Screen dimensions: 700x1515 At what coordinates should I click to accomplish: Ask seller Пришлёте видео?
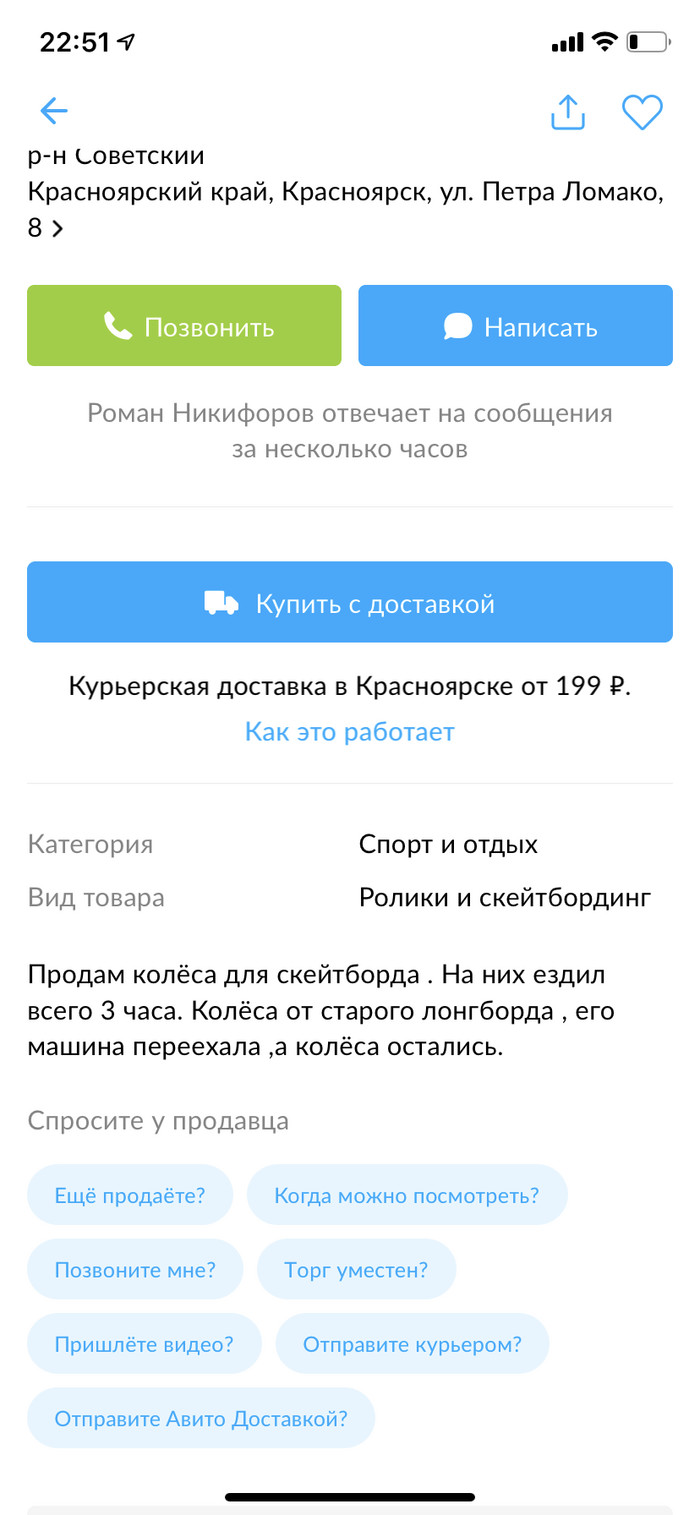click(144, 1343)
